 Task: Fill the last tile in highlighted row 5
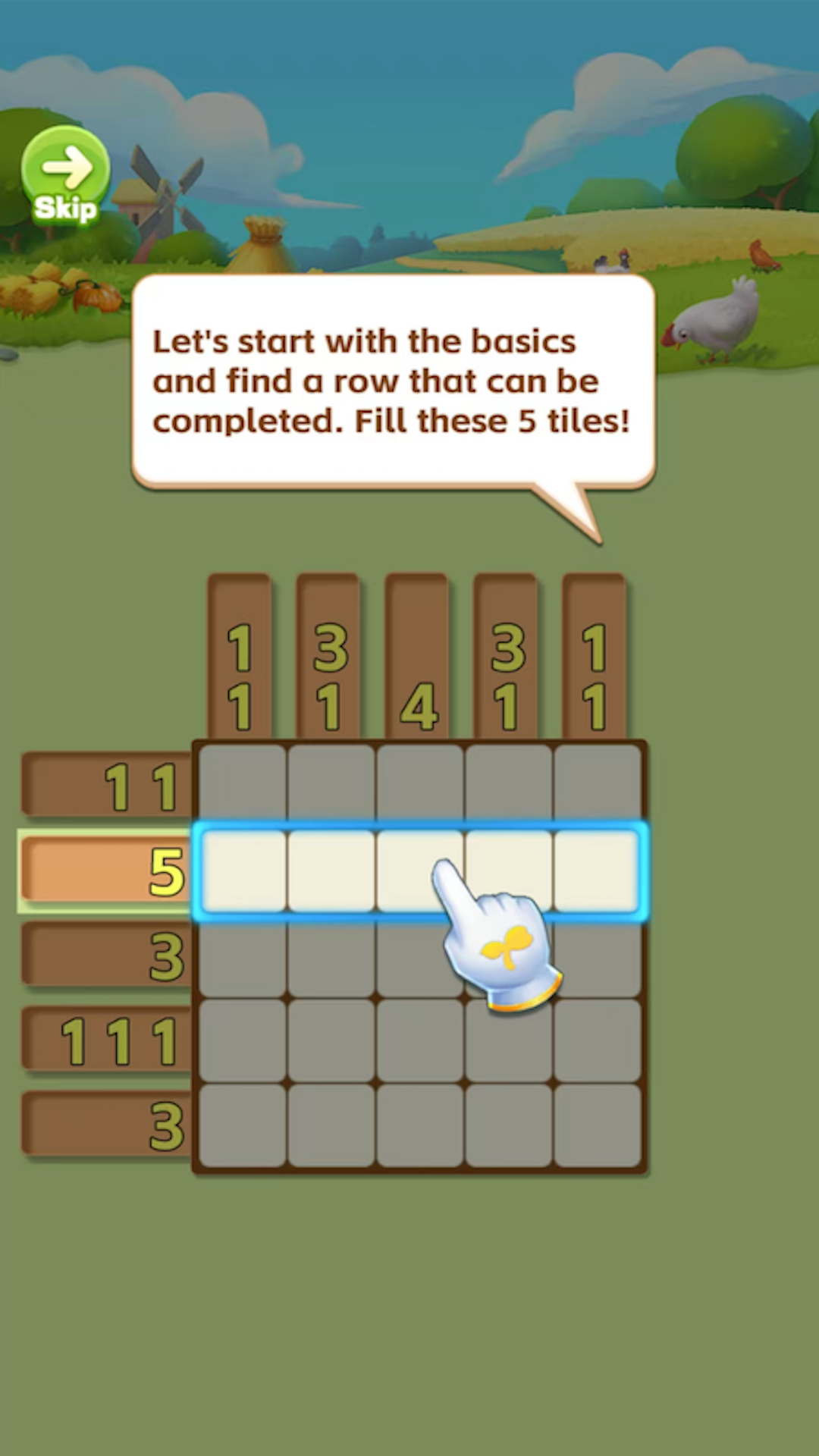598,871
